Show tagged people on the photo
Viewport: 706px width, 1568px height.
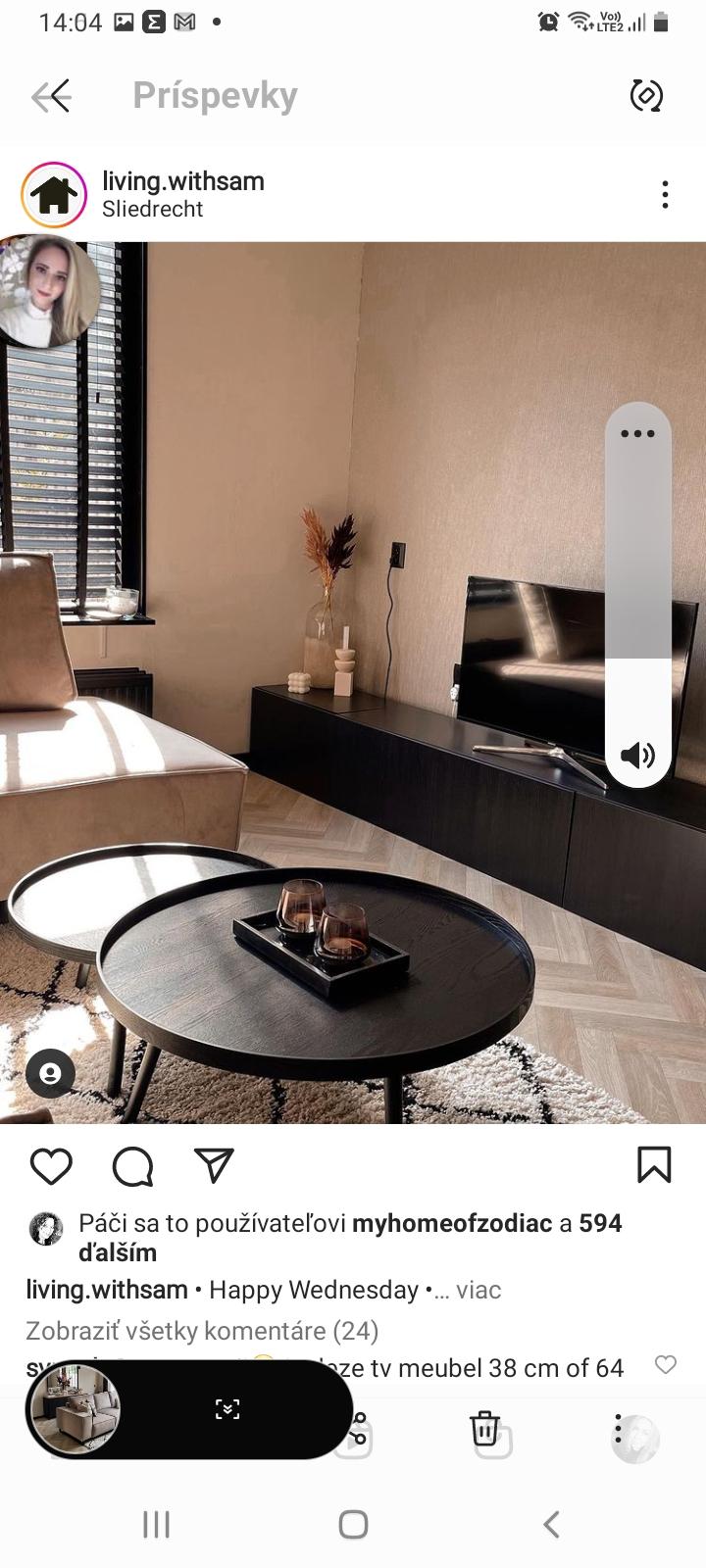pyautogui.click(x=50, y=1074)
